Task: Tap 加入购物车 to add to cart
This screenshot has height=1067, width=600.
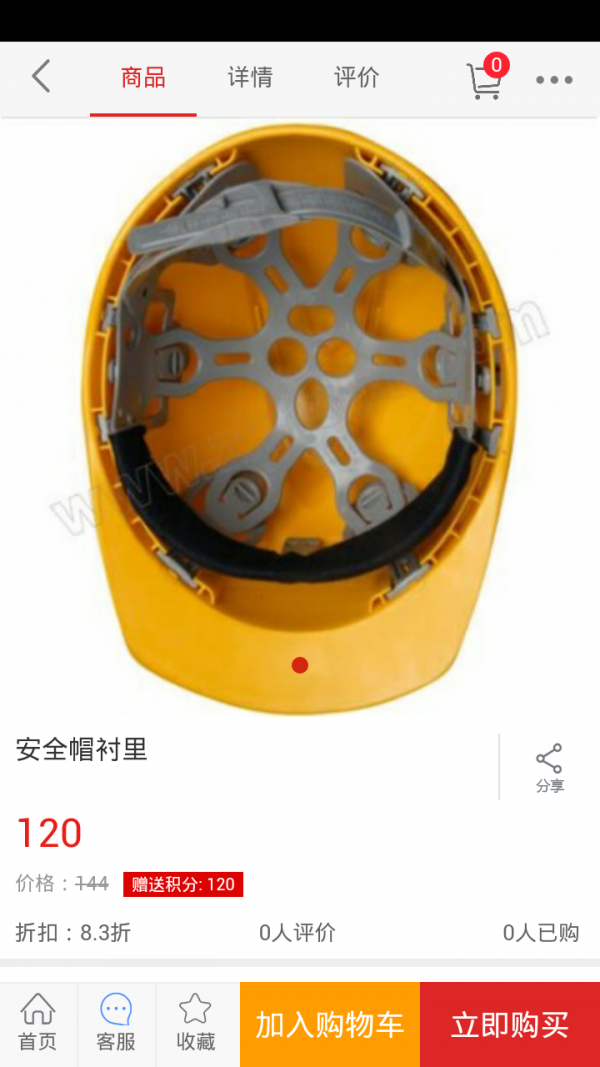Action: click(x=330, y=1025)
